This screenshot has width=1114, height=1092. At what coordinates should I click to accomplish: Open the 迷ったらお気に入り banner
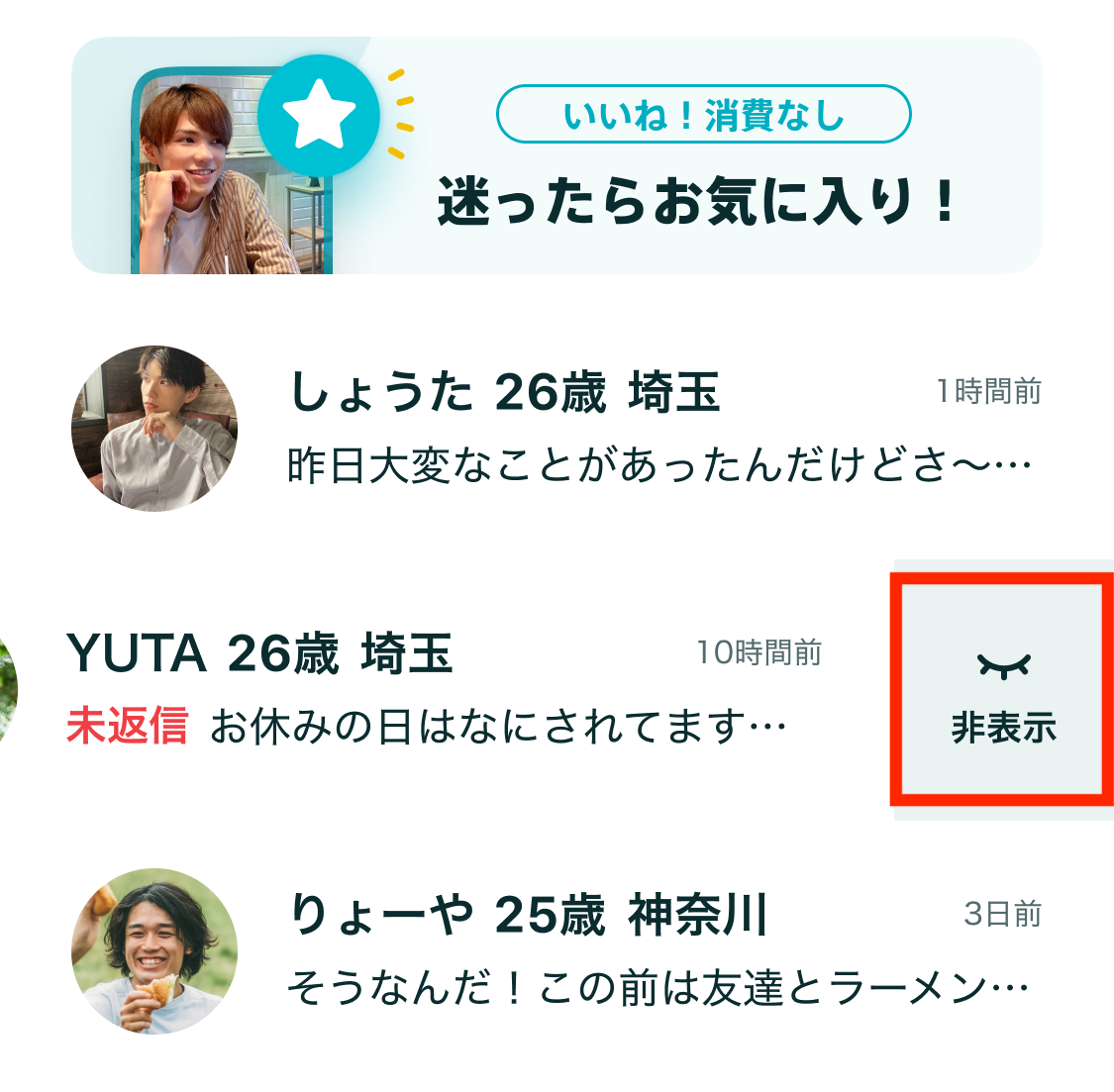[x=557, y=156]
